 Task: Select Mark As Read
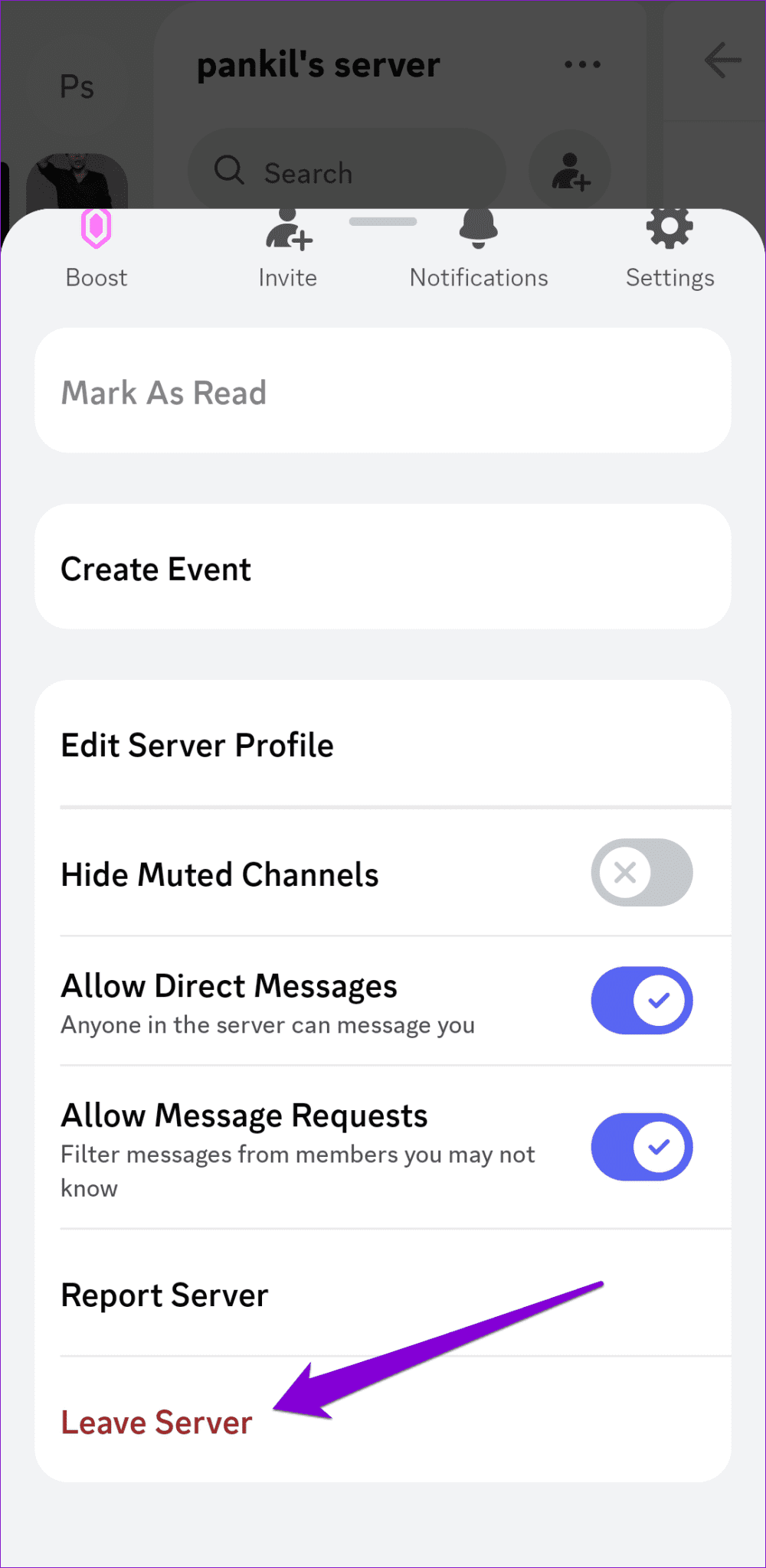pyautogui.click(x=164, y=392)
